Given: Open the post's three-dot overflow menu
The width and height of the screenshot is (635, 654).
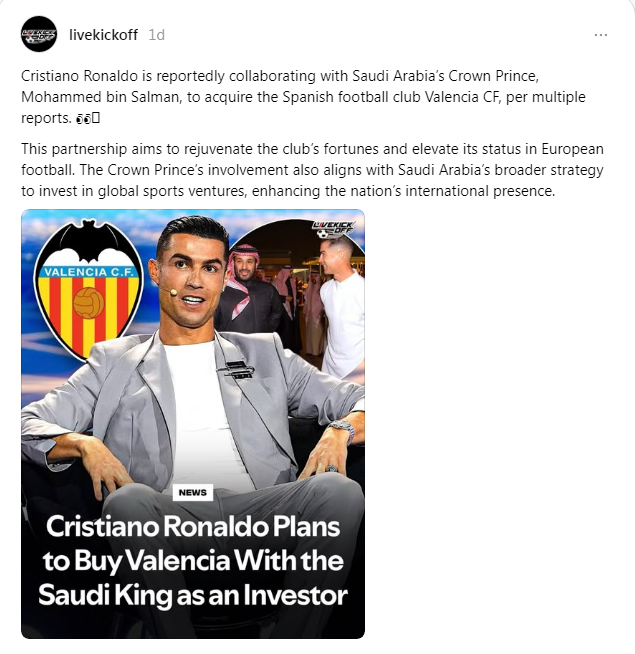Looking at the screenshot, I should point(601,35).
